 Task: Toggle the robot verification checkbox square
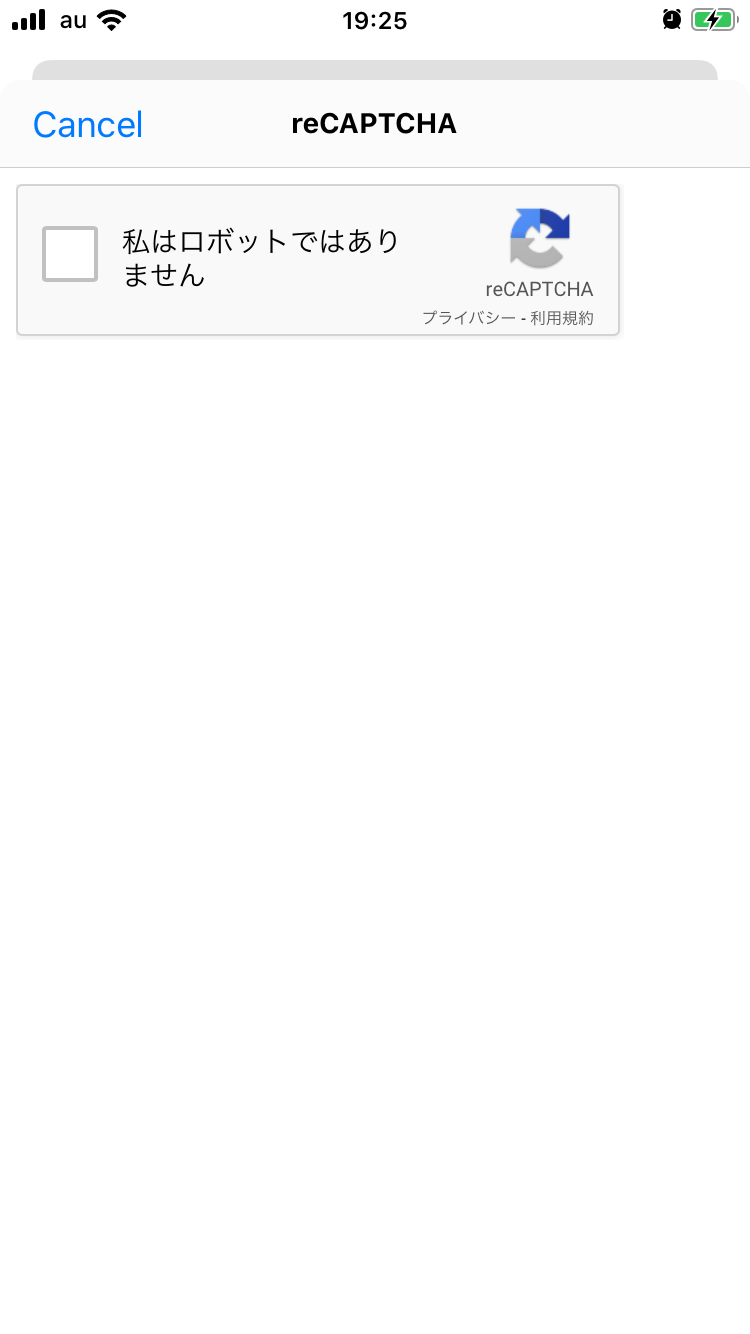(69, 256)
